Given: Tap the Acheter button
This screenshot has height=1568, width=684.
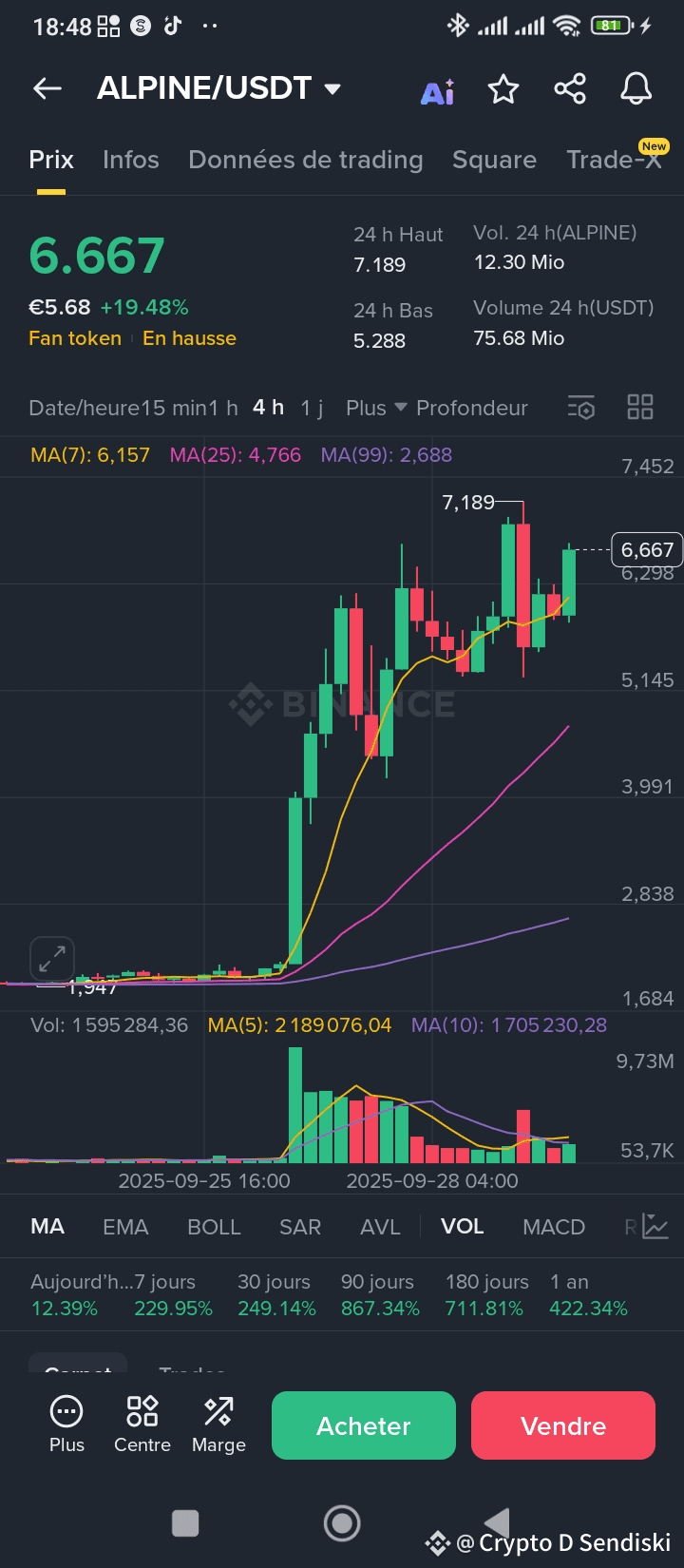Looking at the screenshot, I should 364,1425.
